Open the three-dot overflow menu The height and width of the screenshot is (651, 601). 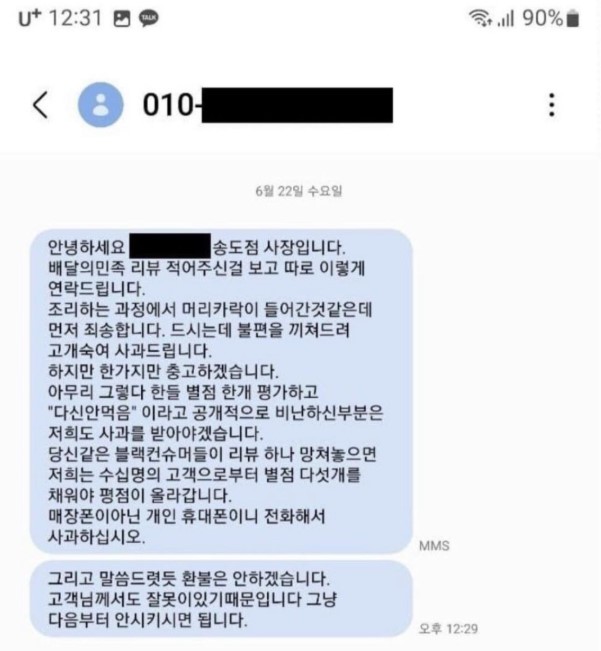tap(552, 106)
